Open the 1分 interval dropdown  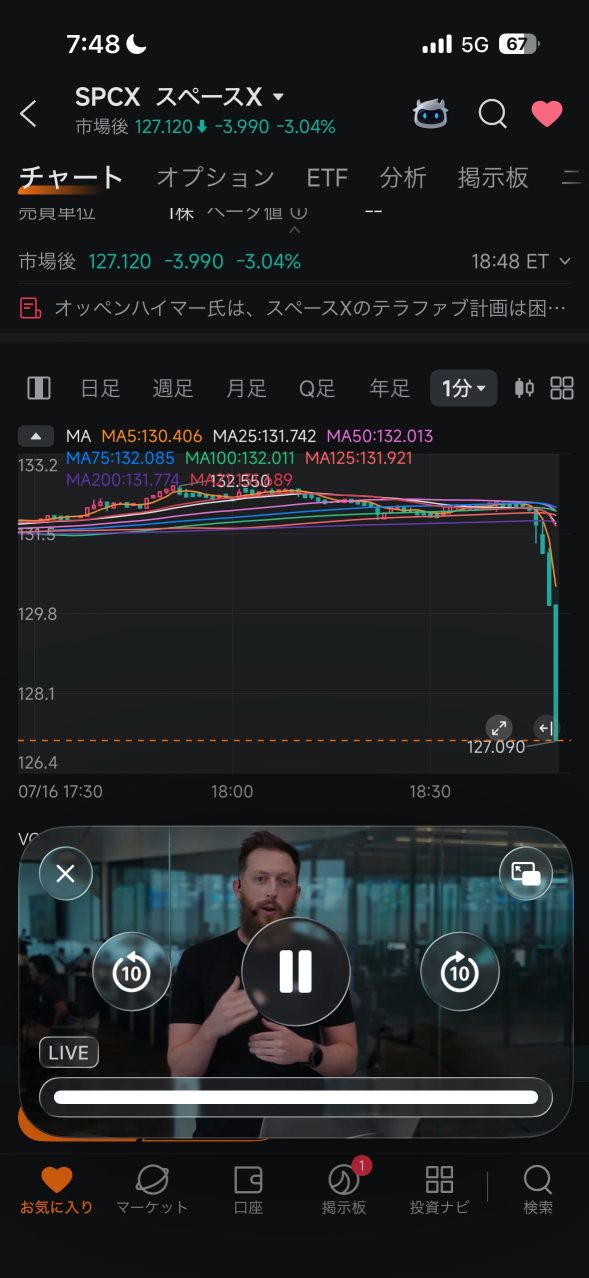464,388
